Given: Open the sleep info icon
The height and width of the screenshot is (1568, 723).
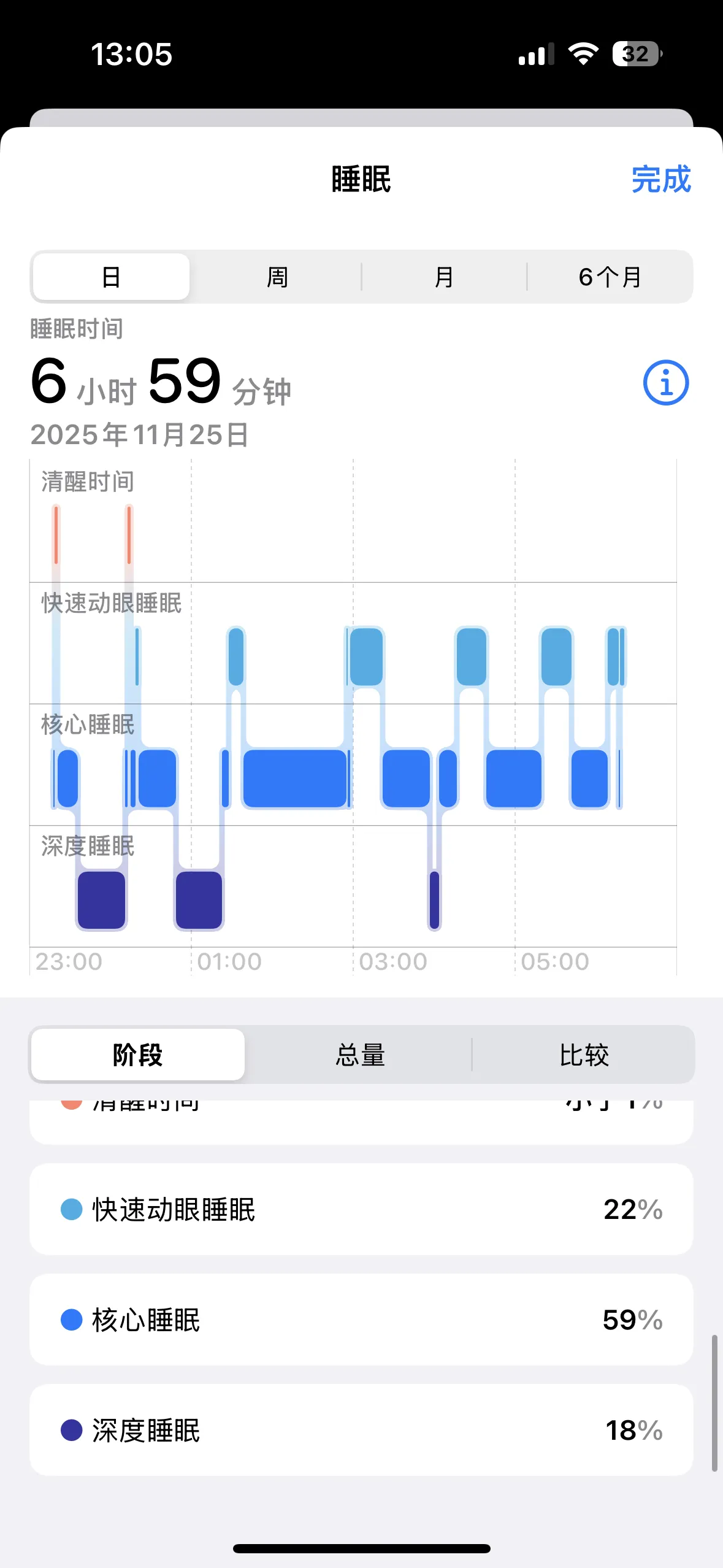Looking at the screenshot, I should (665, 382).
